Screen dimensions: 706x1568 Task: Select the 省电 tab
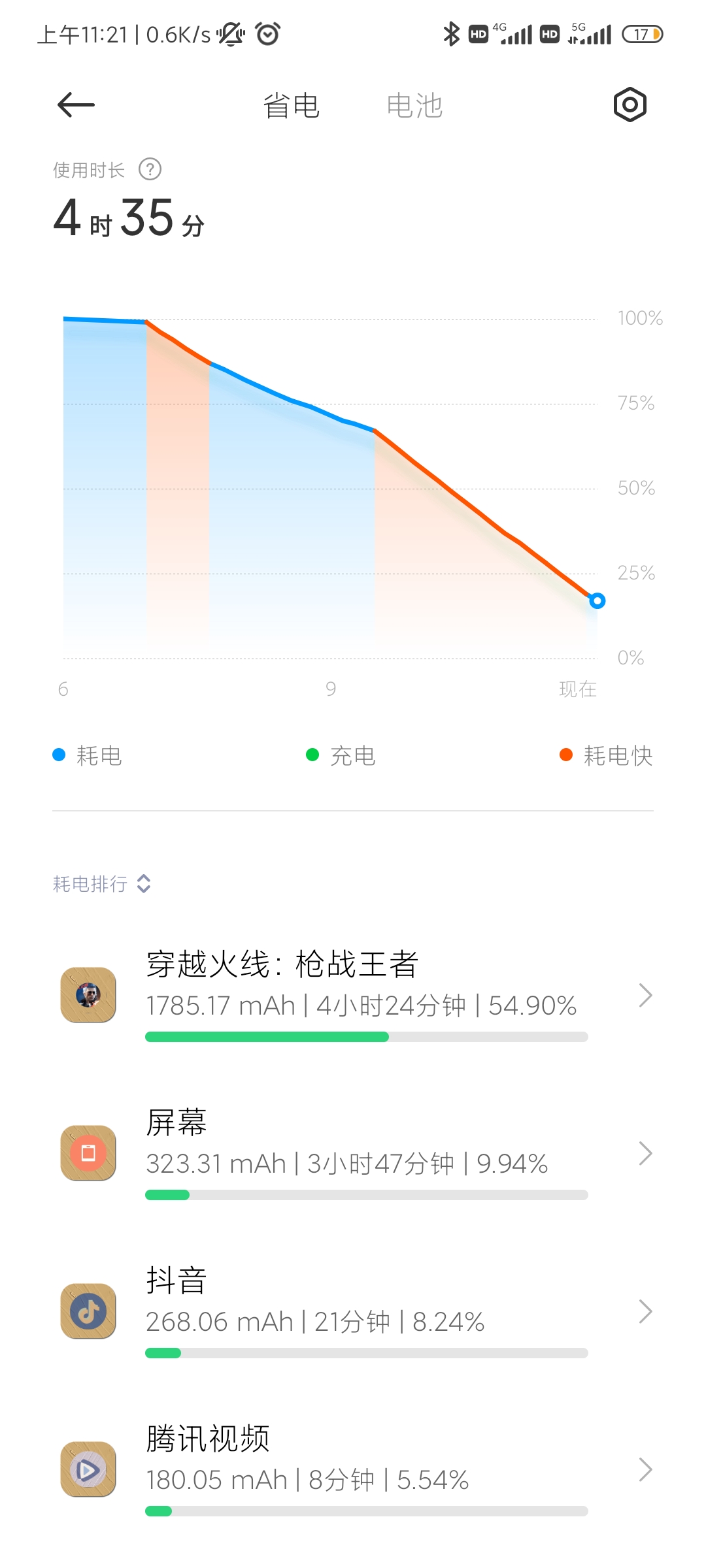click(292, 106)
